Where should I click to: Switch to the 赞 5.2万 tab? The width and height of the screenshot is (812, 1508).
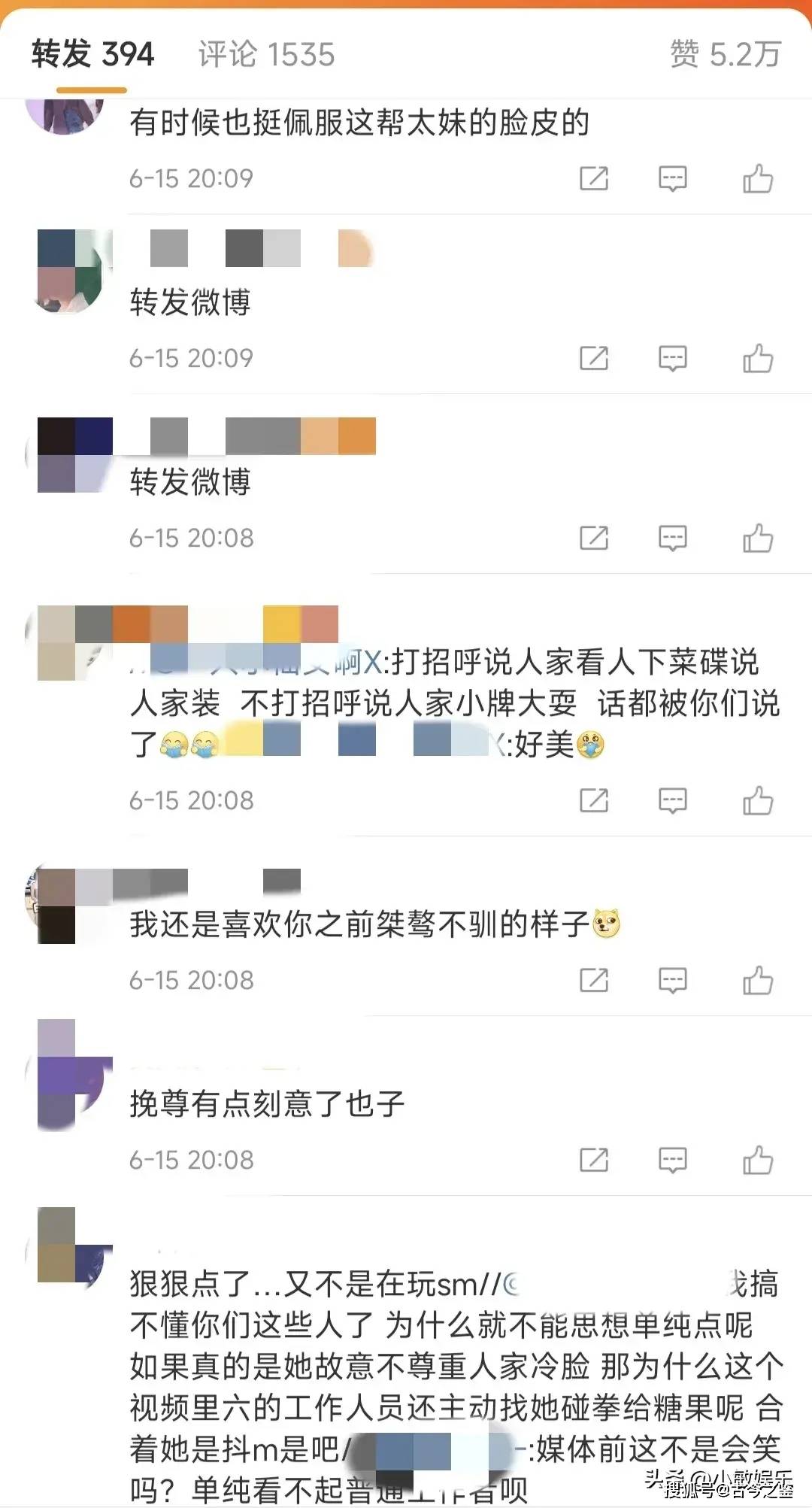pos(725,55)
